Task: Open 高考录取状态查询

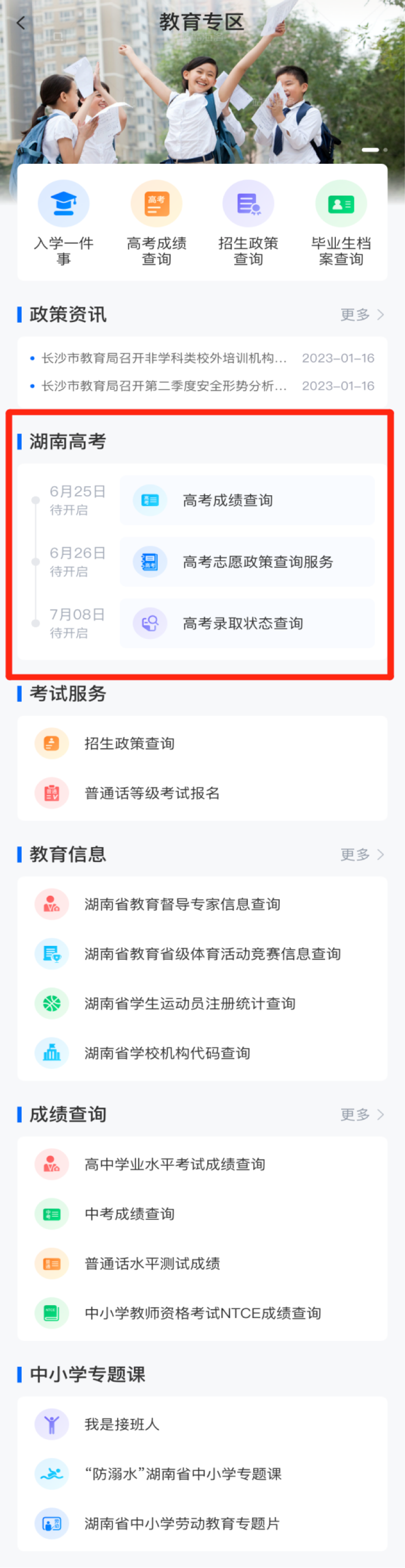Action: (246, 623)
